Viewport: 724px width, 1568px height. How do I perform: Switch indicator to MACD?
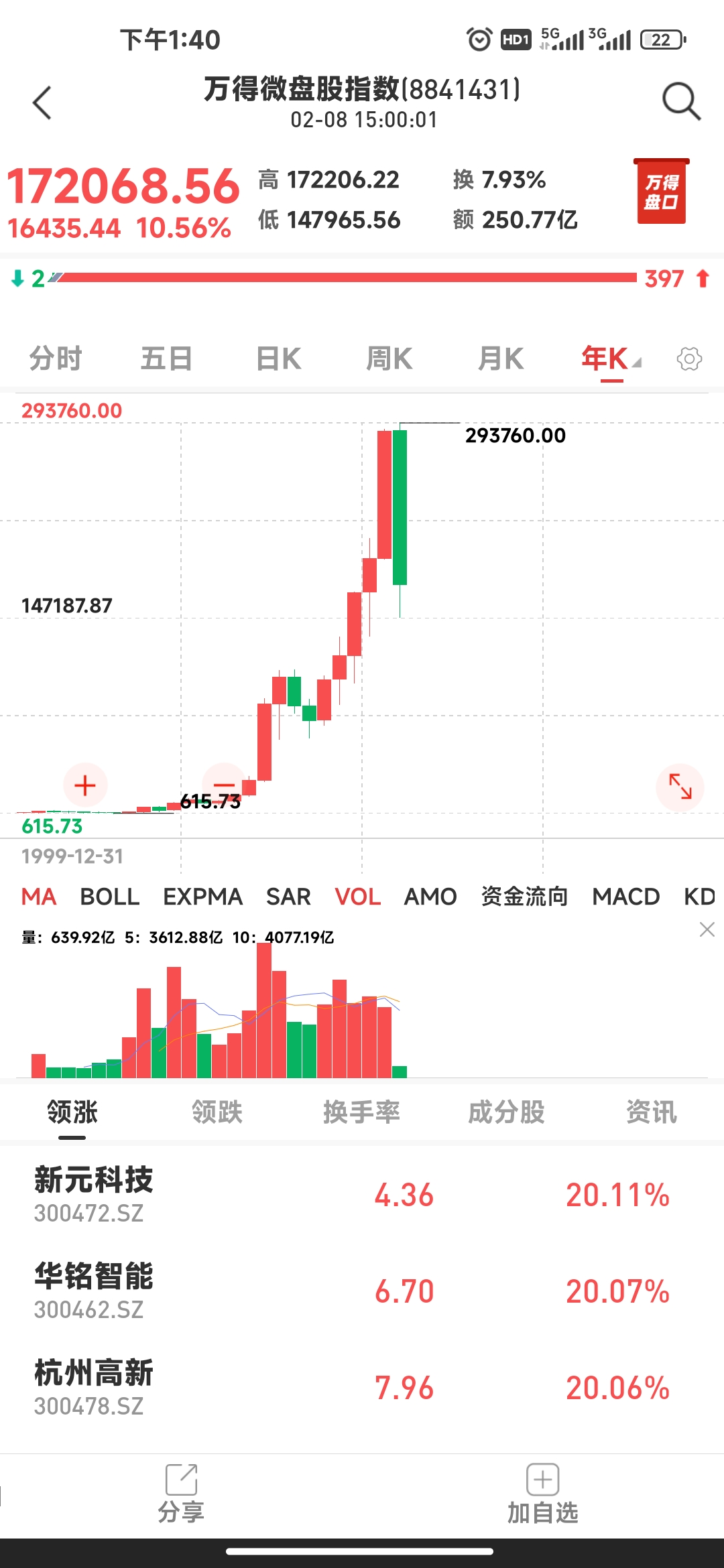pyautogui.click(x=625, y=897)
